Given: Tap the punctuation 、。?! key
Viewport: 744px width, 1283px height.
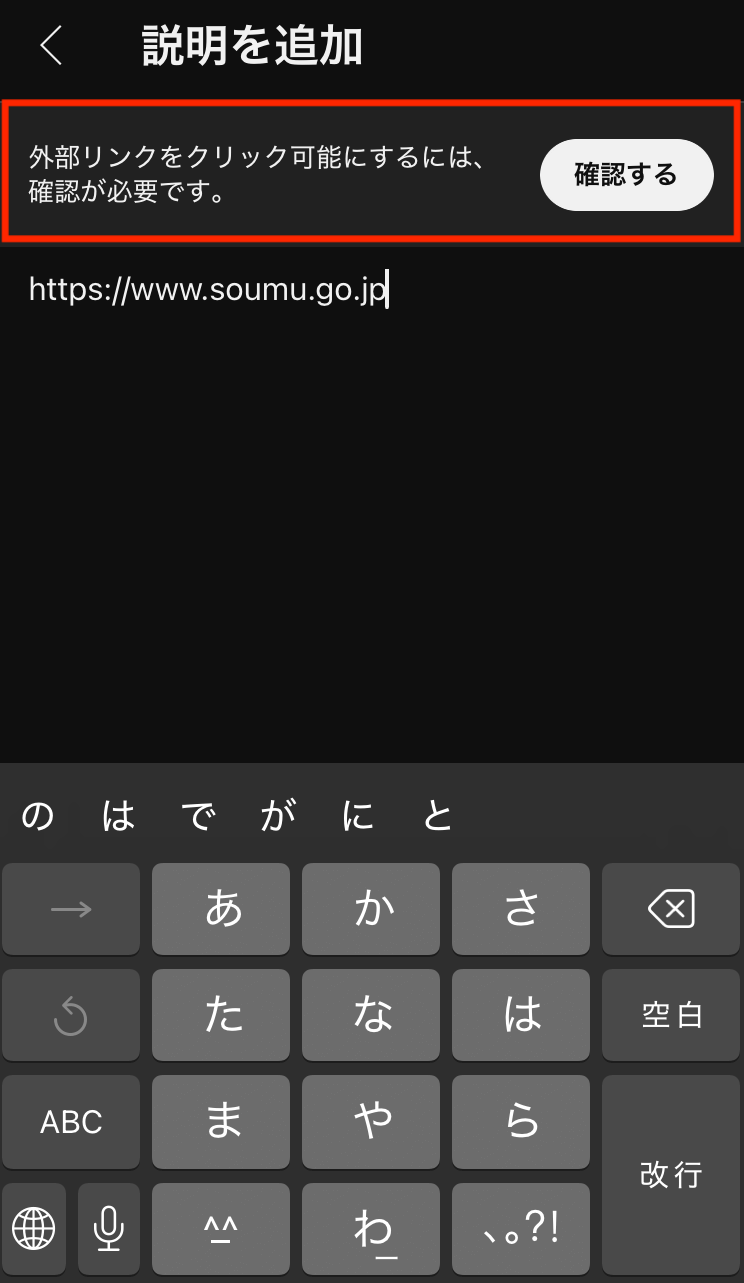Looking at the screenshot, I should click(x=521, y=1229).
